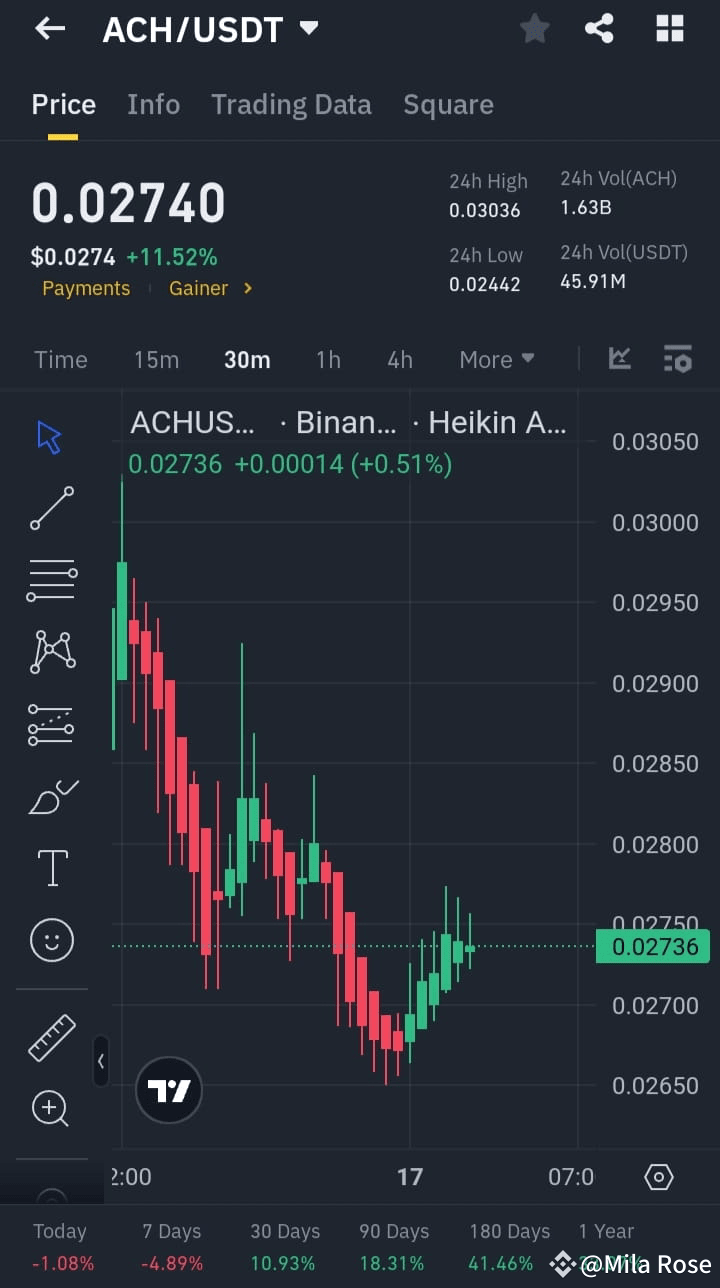This screenshot has height=1288, width=720.
Task: Open the indicators panel icon
Action: 678,359
